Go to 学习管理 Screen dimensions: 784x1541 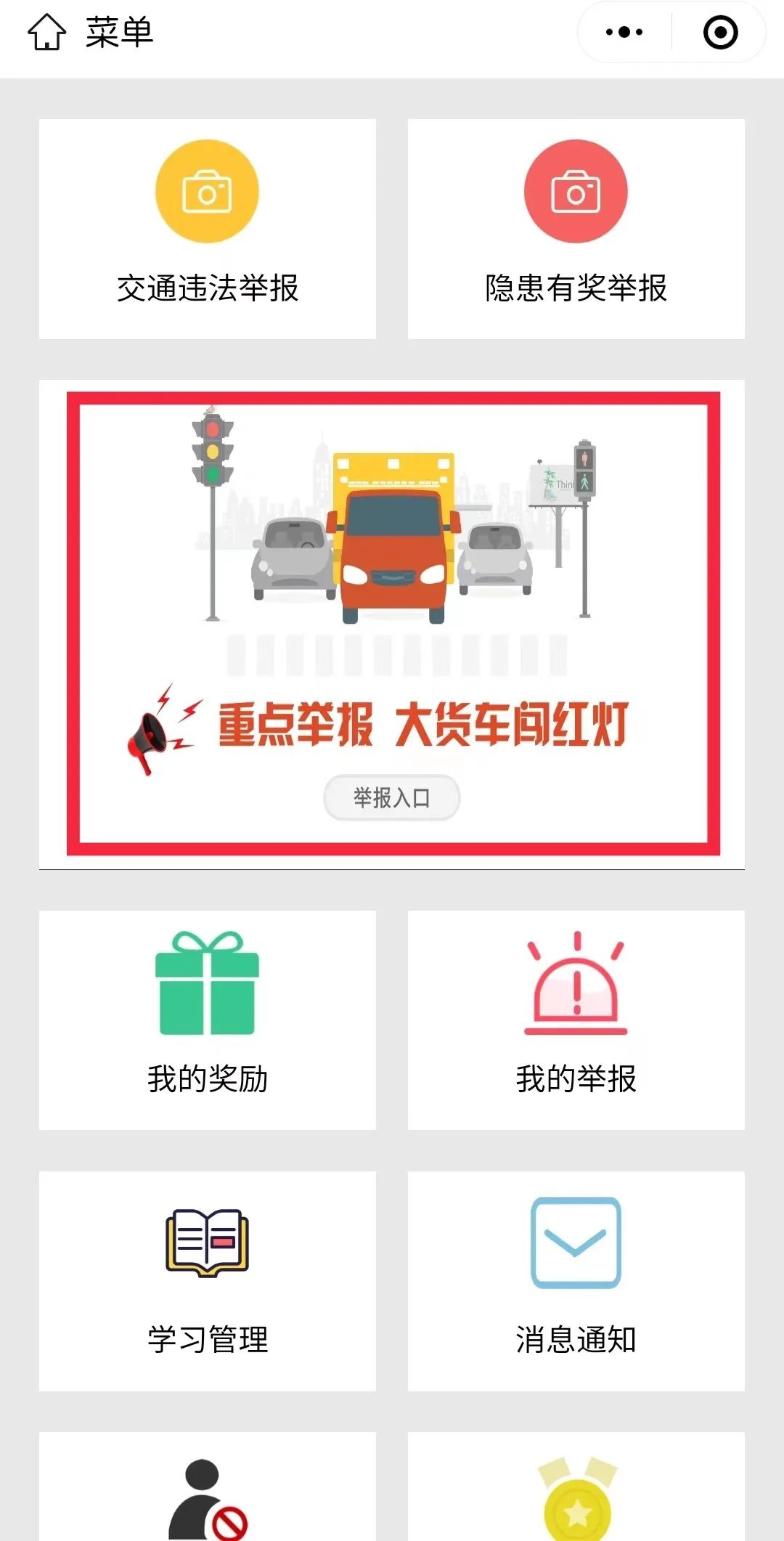(x=208, y=1281)
